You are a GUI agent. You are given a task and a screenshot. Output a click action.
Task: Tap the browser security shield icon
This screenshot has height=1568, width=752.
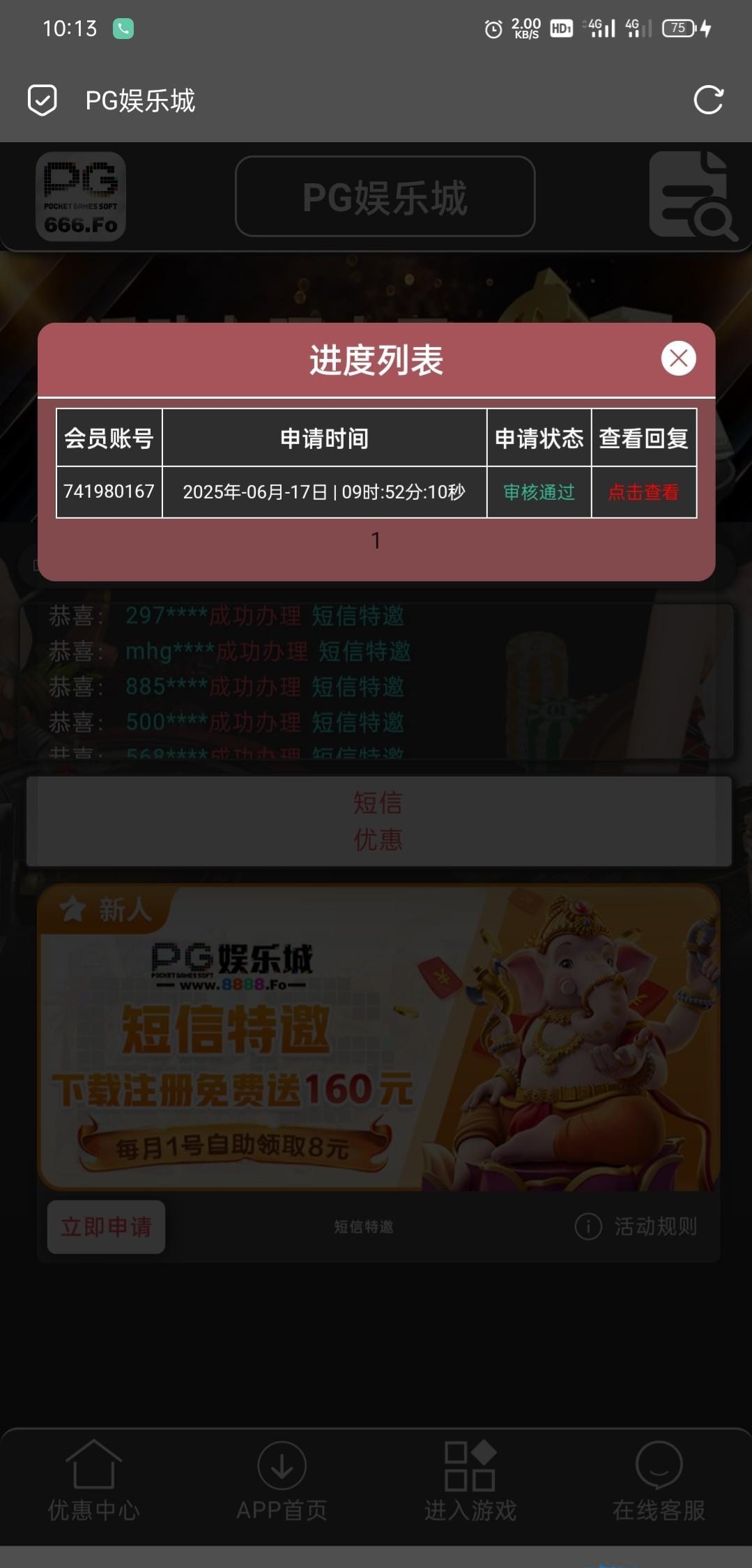pos(43,100)
